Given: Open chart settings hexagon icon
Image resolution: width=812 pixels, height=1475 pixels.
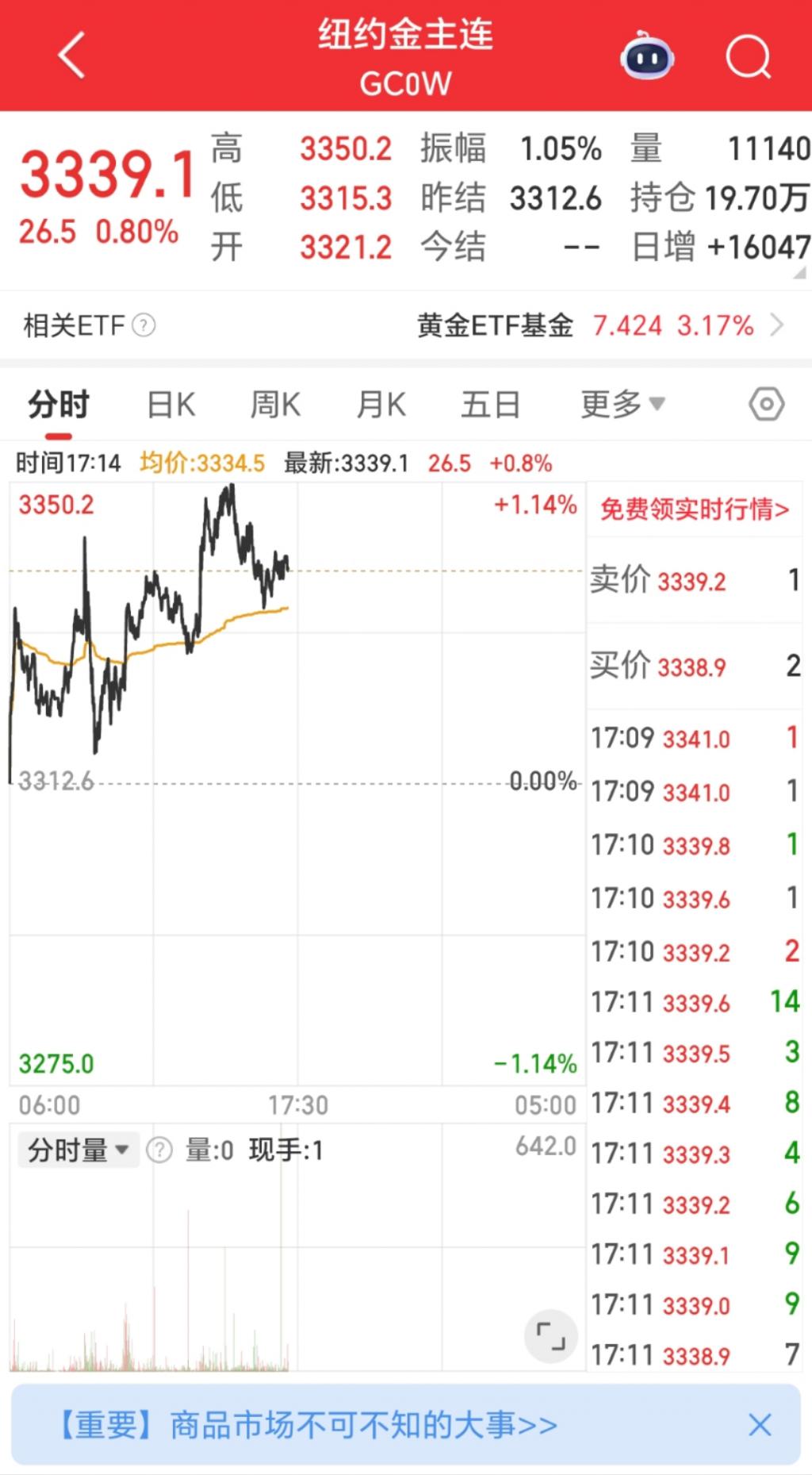Looking at the screenshot, I should 767,405.
